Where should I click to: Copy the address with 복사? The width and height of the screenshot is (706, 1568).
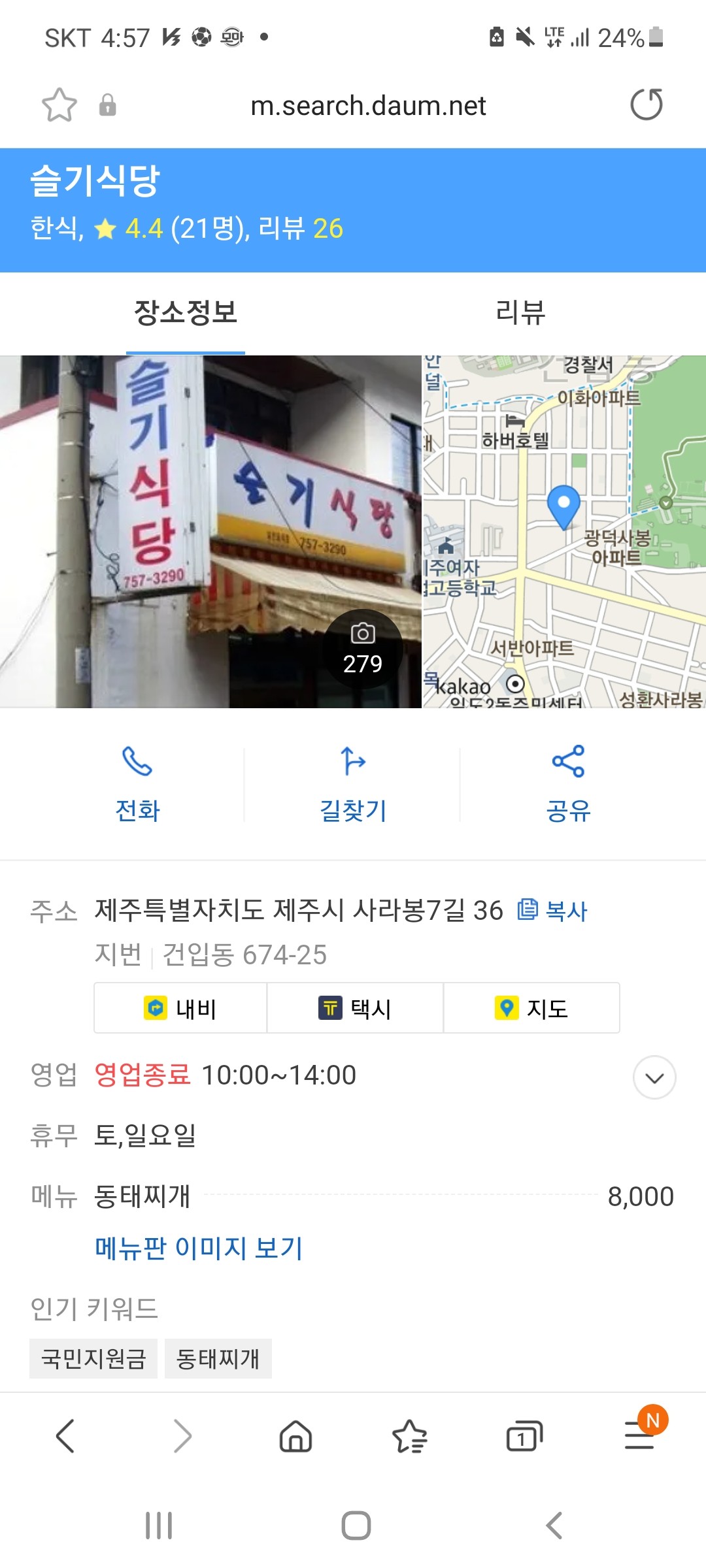click(x=553, y=911)
